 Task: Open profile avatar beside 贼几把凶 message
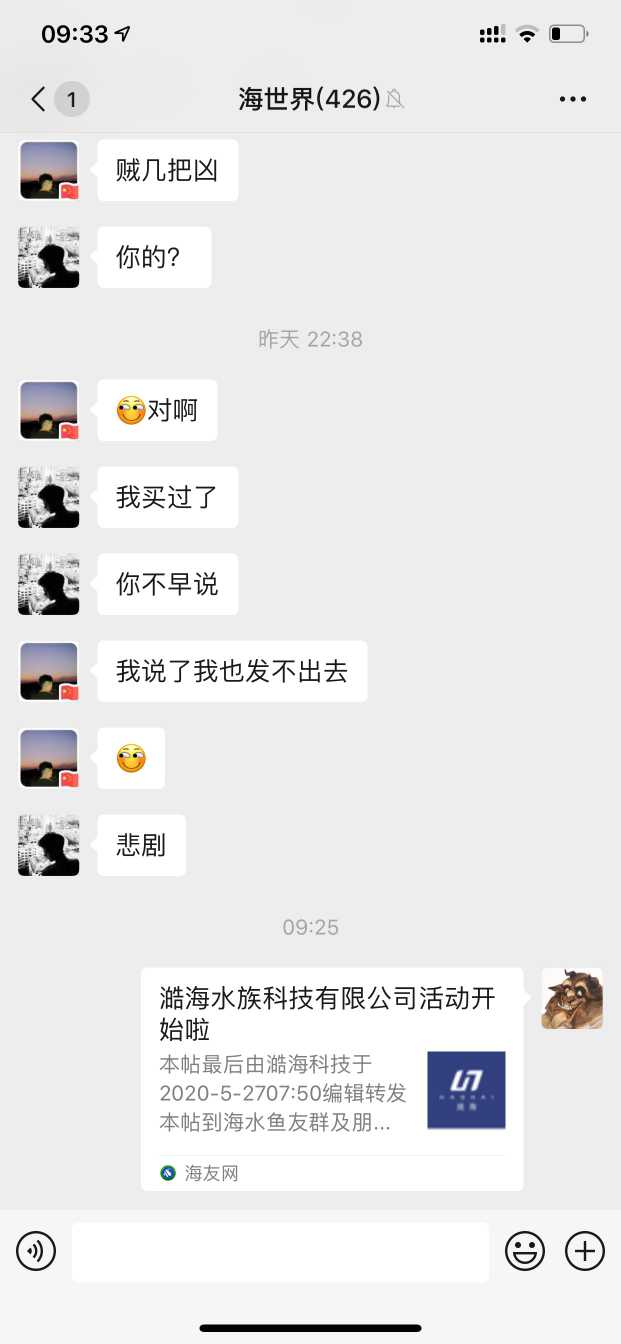coord(49,171)
